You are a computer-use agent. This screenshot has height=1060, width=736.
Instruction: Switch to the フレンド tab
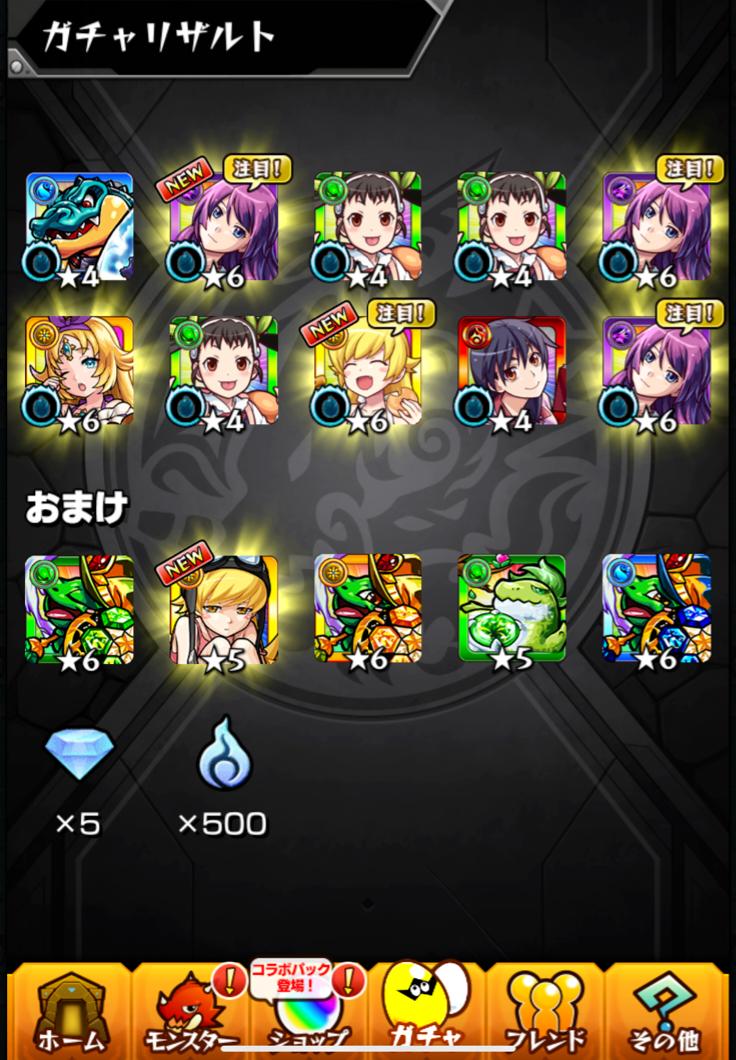click(544, 1010)
